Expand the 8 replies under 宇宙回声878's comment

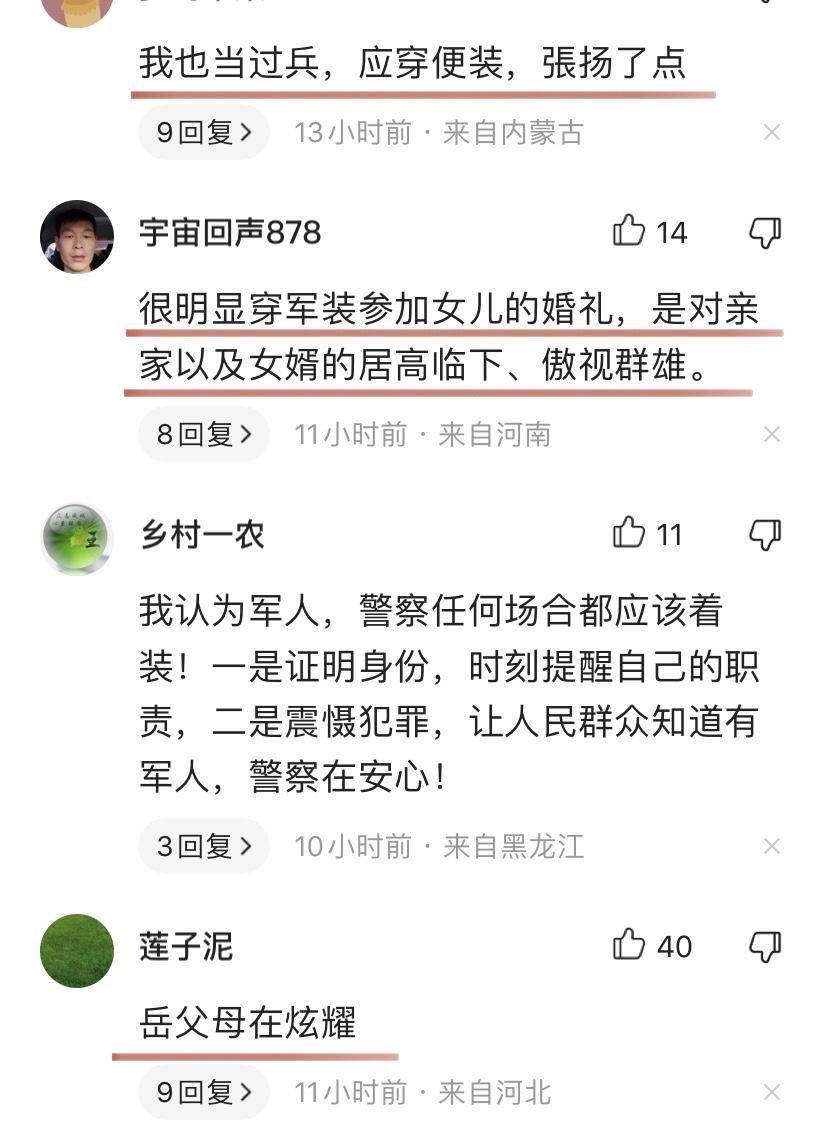coord(203,434)
